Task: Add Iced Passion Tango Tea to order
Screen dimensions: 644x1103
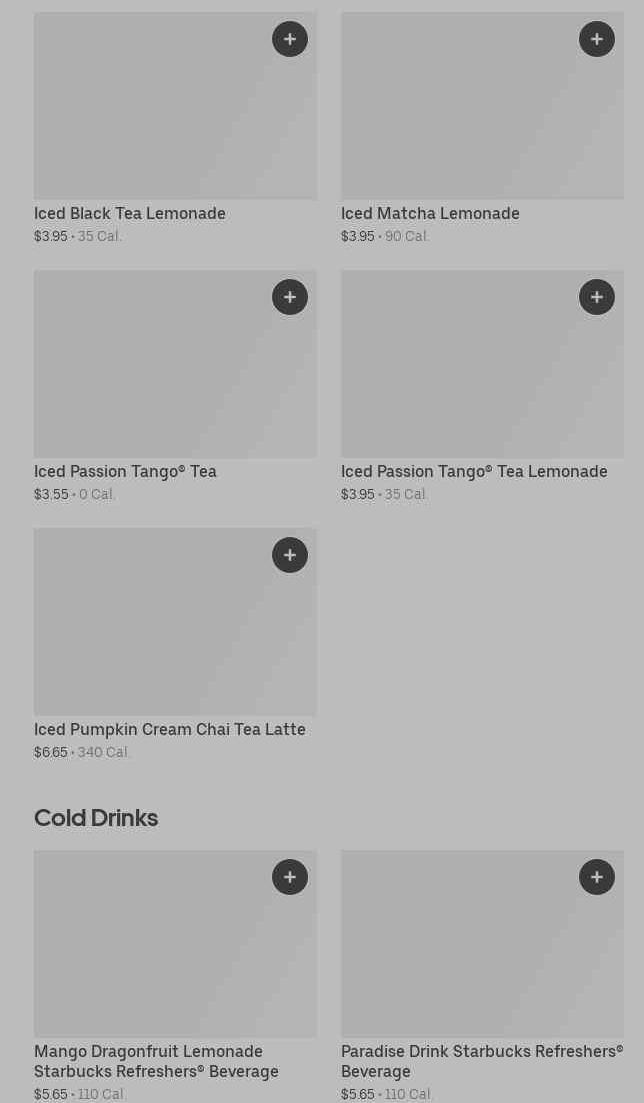Action: tap(290, 297)
